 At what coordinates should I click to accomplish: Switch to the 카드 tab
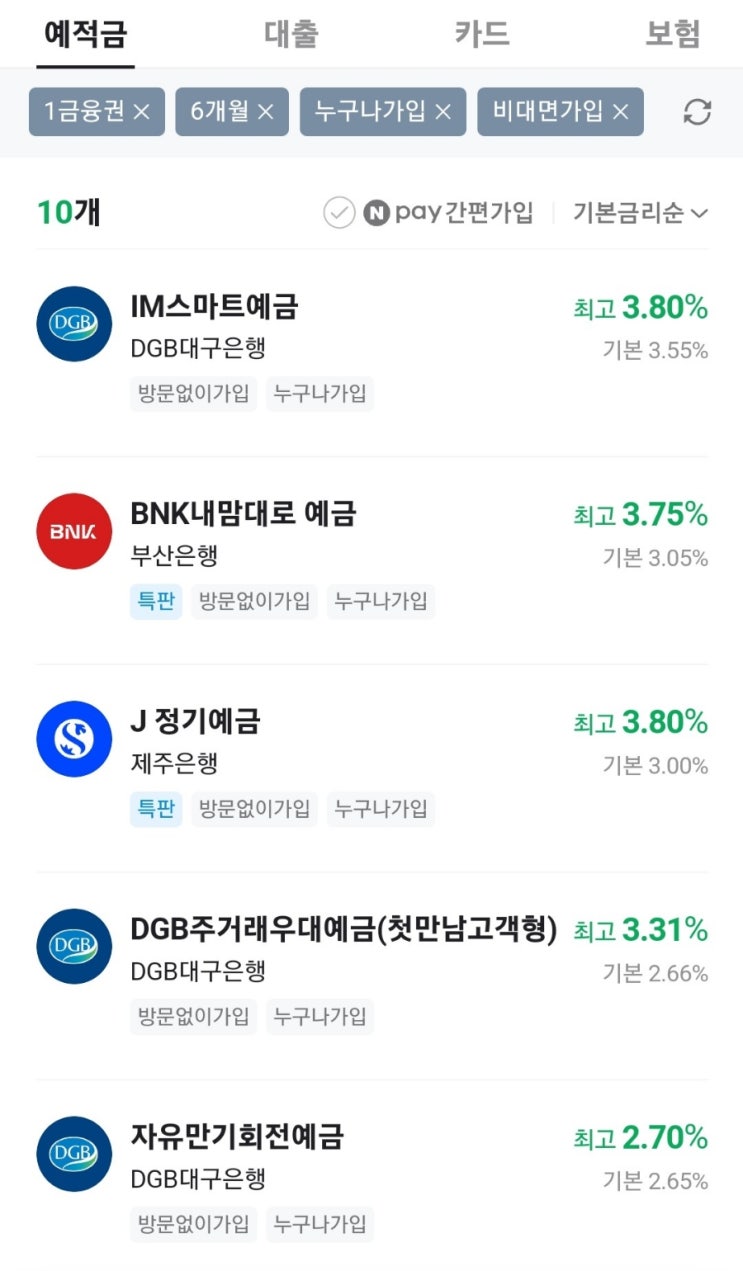482,34
